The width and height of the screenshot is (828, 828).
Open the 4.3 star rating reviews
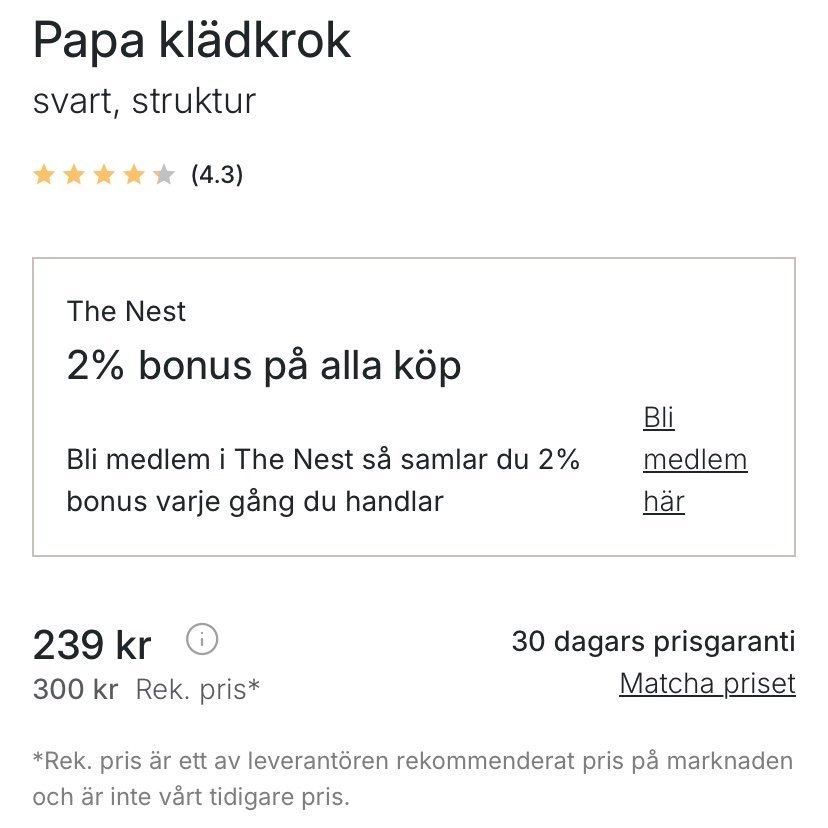click(x=138, y=176)
